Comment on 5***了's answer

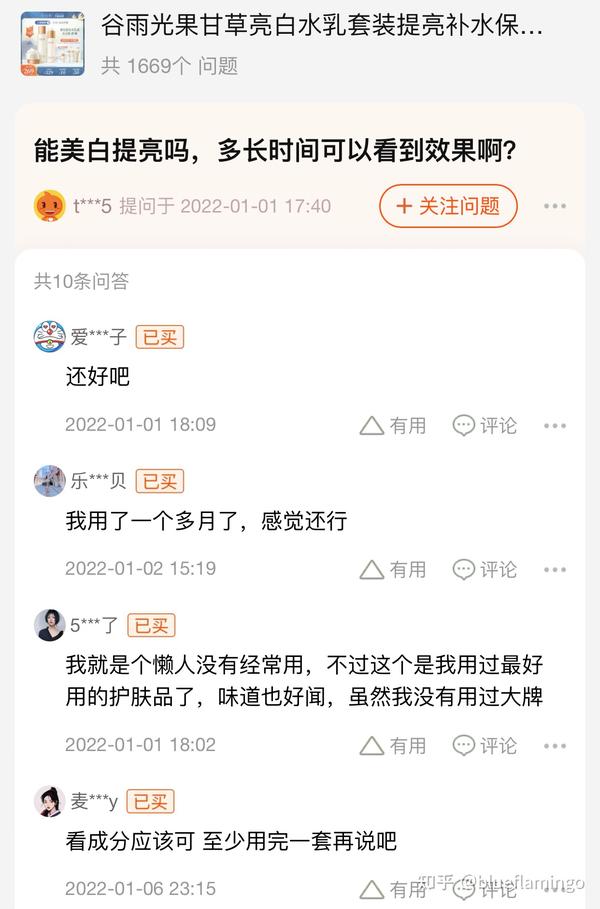[485, 746]
